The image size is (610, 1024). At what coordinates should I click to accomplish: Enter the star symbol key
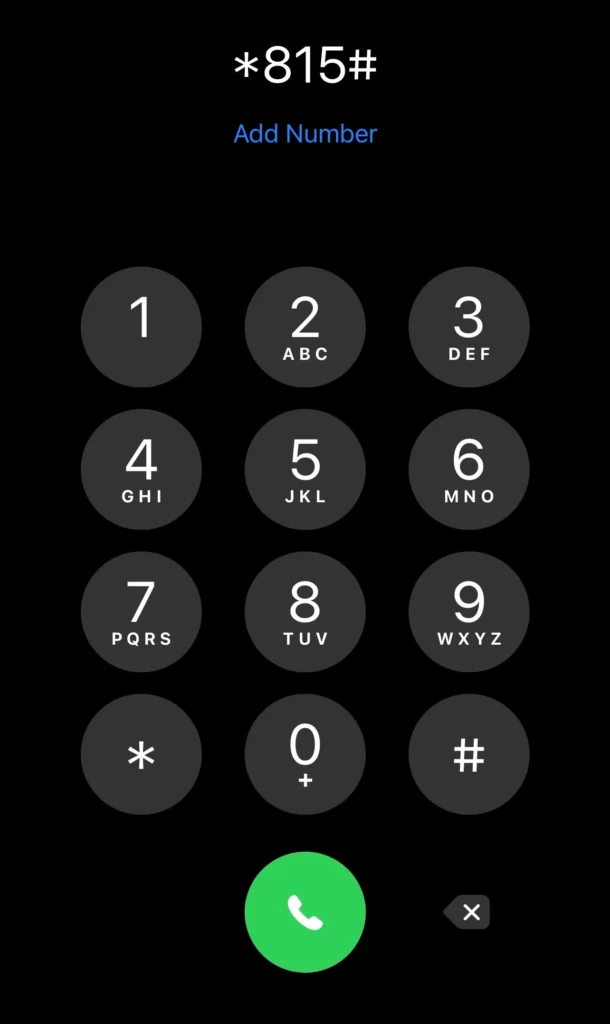click(141, 755)
